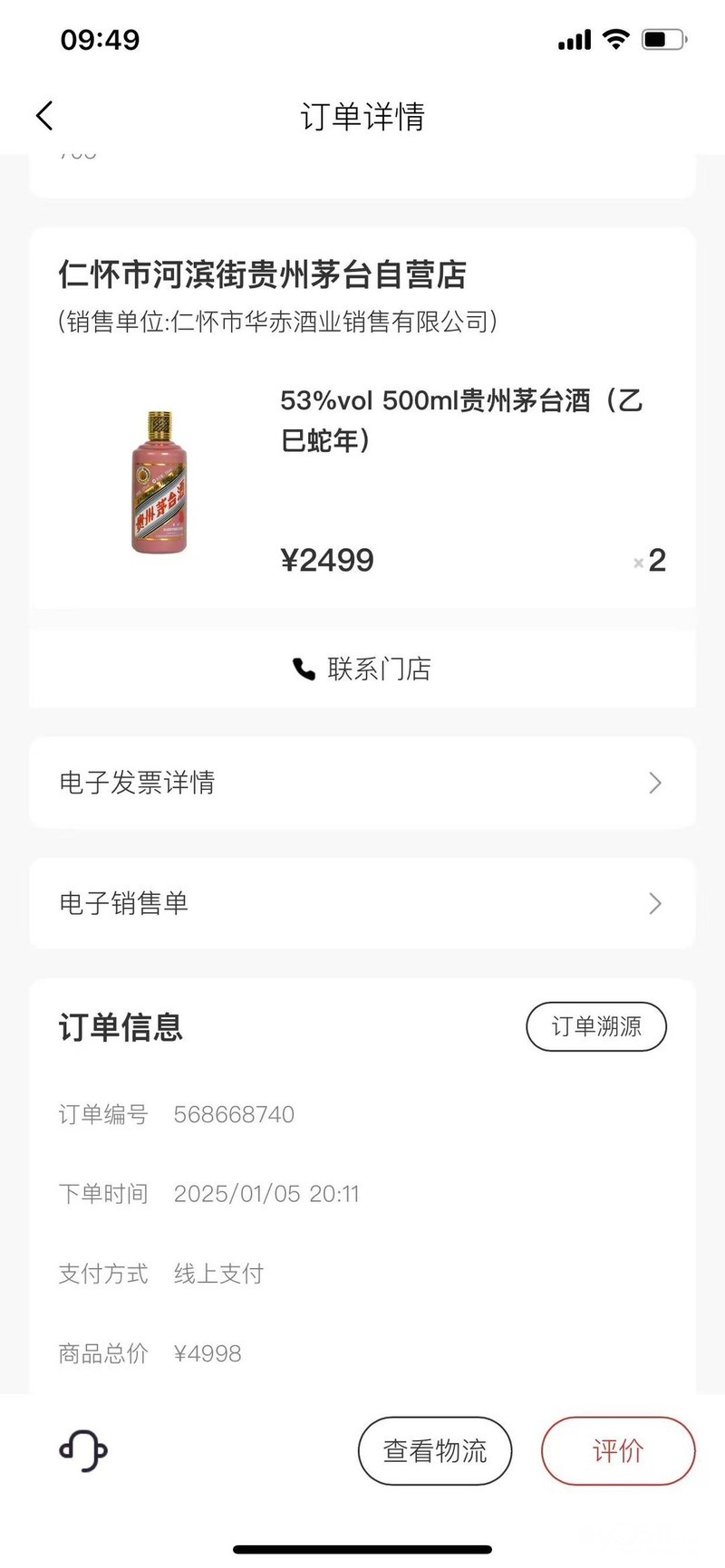Viewport: 725px width, 1568px height.
Task: Open customer service headset icon
Action: coord(83,1450)
